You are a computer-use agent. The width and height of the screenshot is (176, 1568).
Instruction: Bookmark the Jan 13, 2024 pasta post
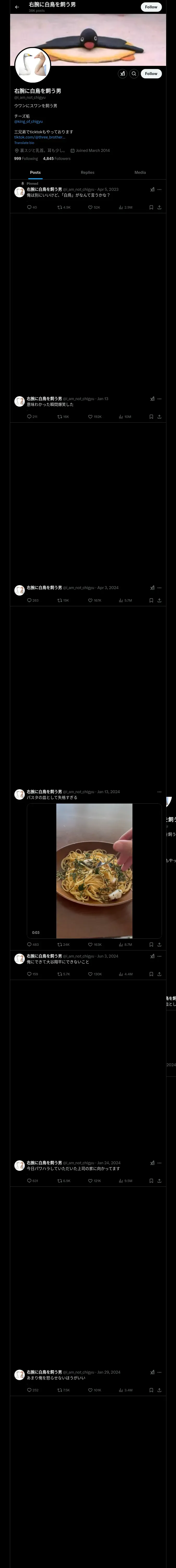click(151, 945)
